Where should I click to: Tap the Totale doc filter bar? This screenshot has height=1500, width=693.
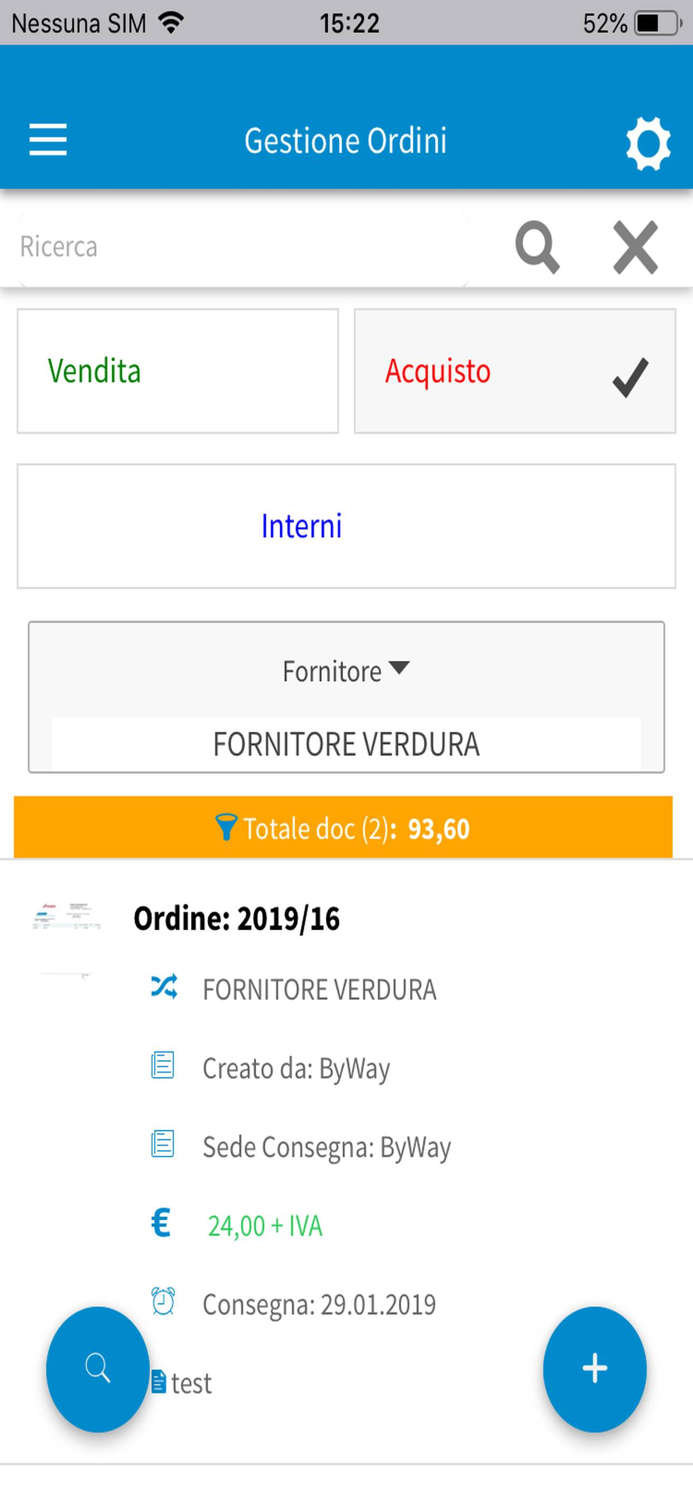343,828
